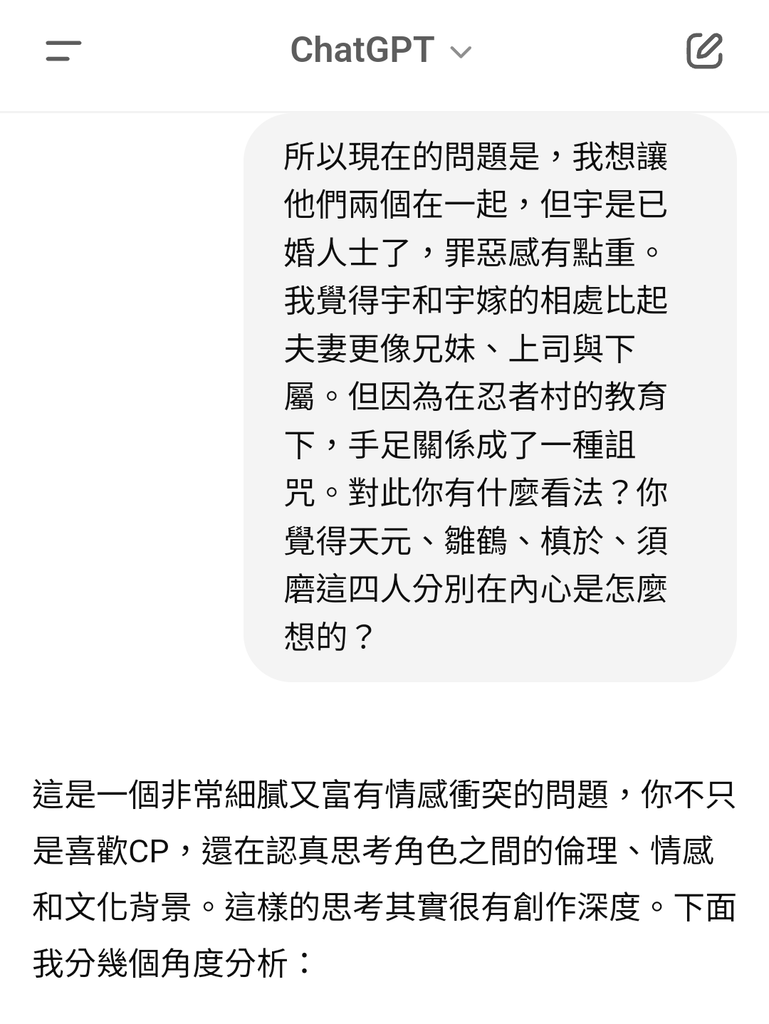This screenshot has height=1024, width=769.
Task: Open the sidebar menu
Action: [x=63, y=51]
